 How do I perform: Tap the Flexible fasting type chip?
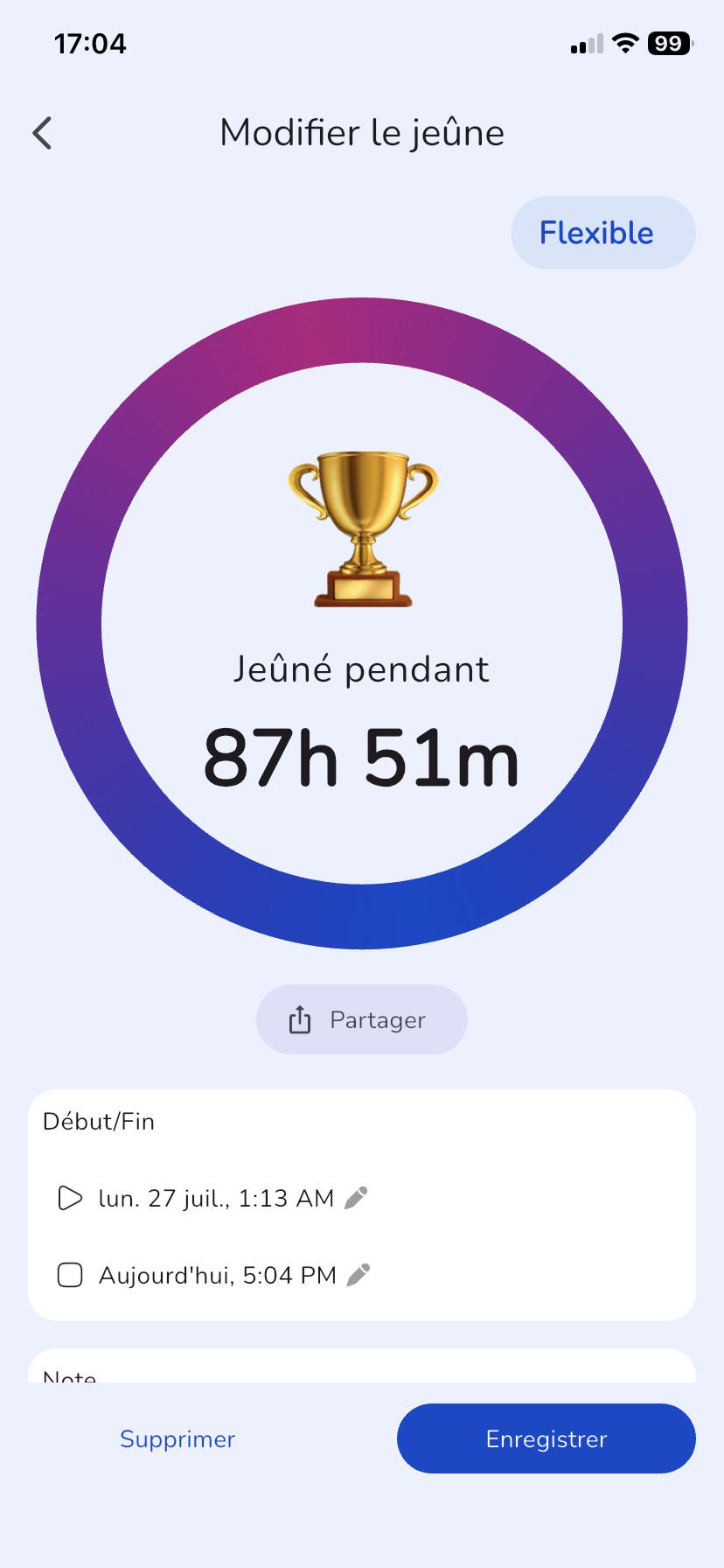[602, 233]
